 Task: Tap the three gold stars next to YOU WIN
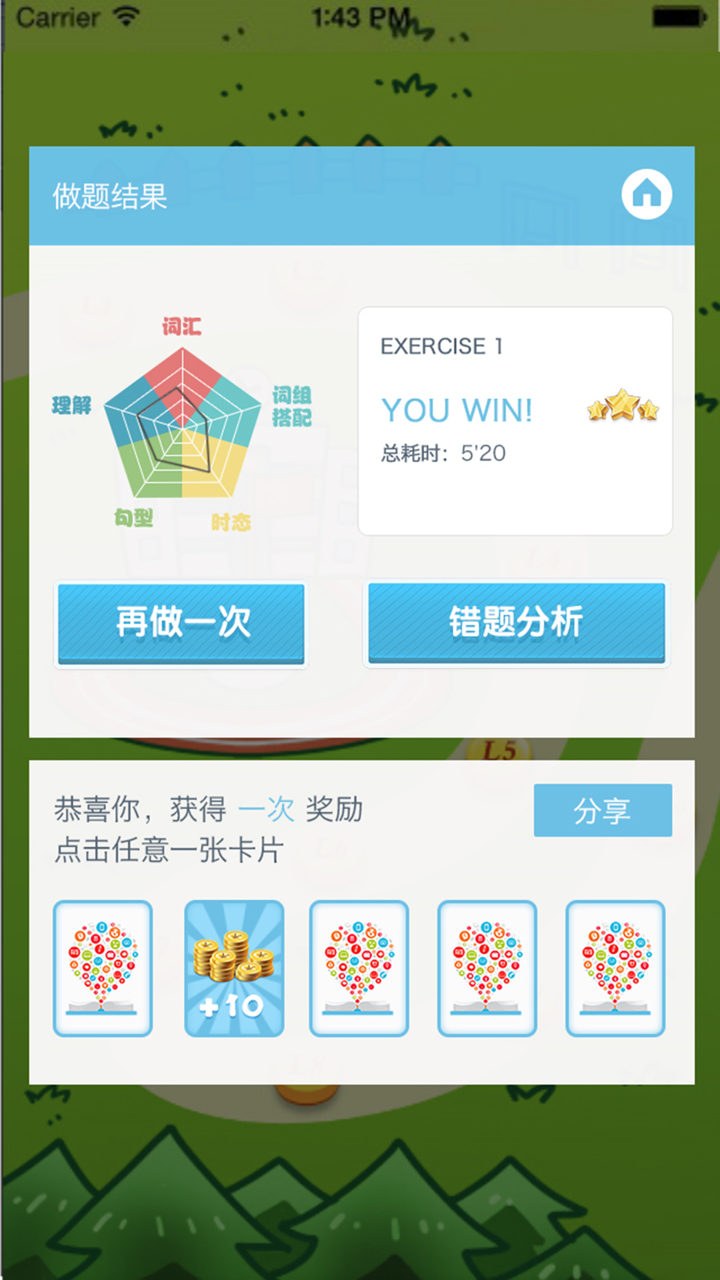[623, 408]
